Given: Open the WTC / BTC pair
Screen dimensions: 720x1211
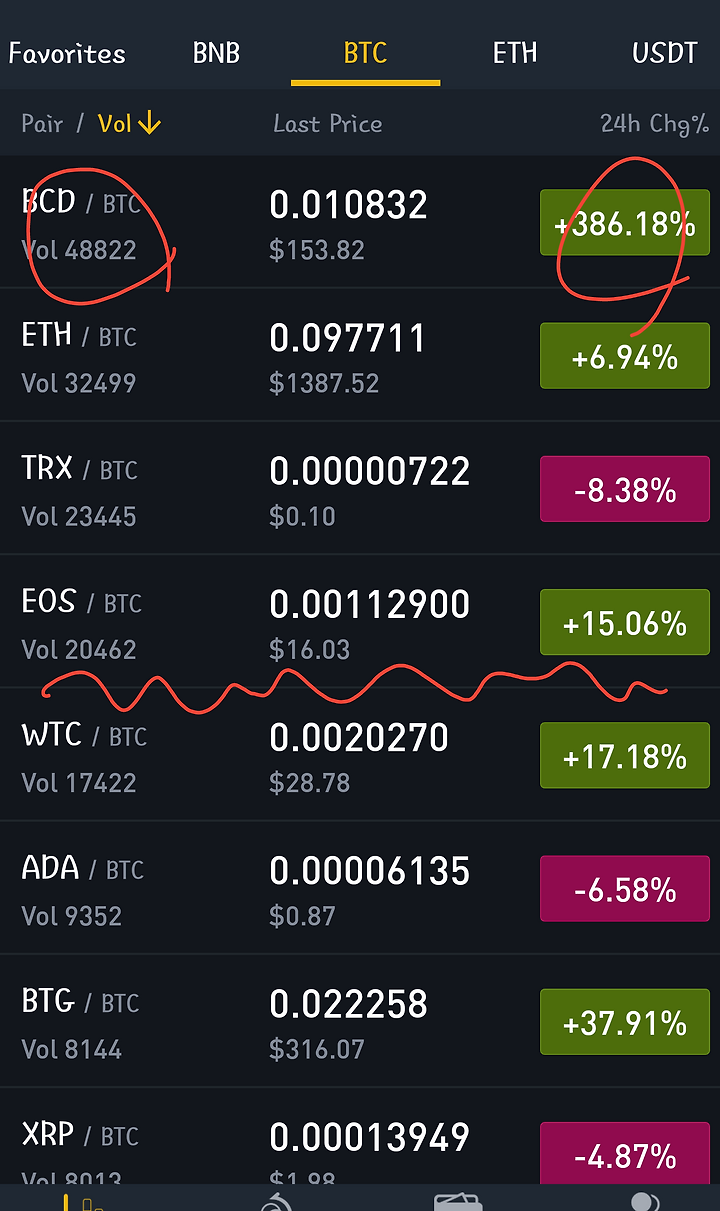Looking at the screenshot, I should (360, 755).
